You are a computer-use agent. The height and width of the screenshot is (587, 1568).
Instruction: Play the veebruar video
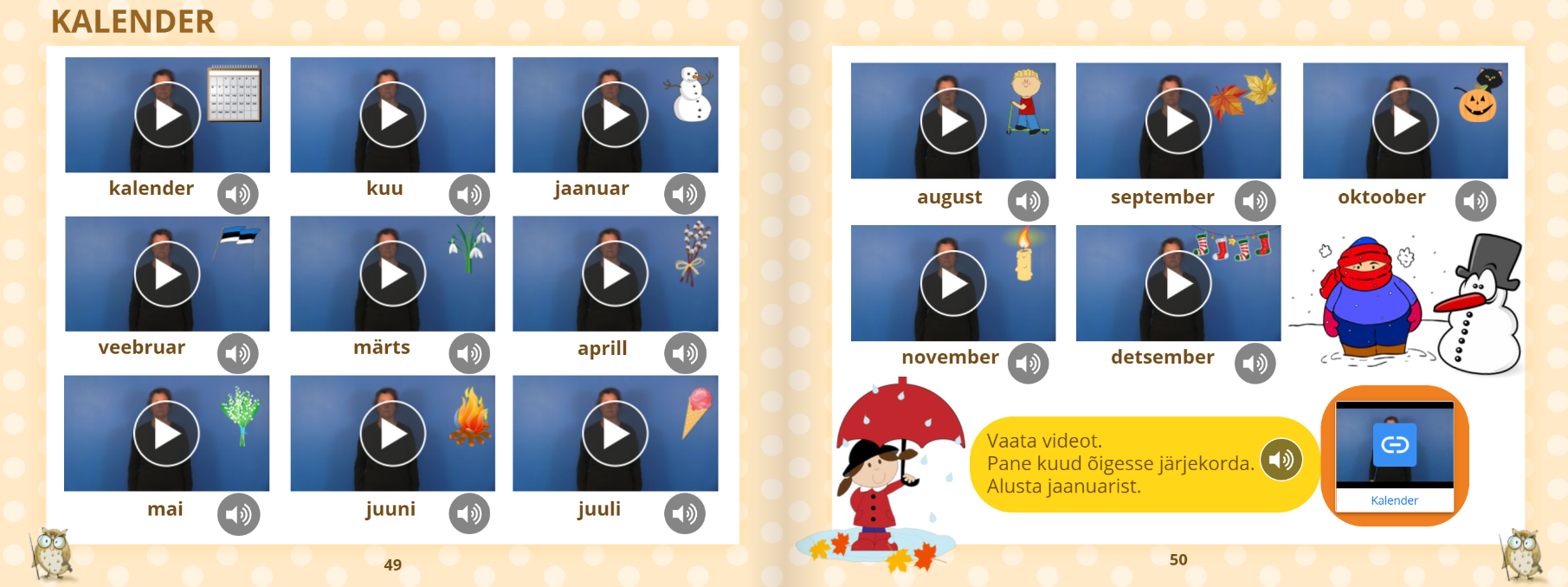click(167, 274)
